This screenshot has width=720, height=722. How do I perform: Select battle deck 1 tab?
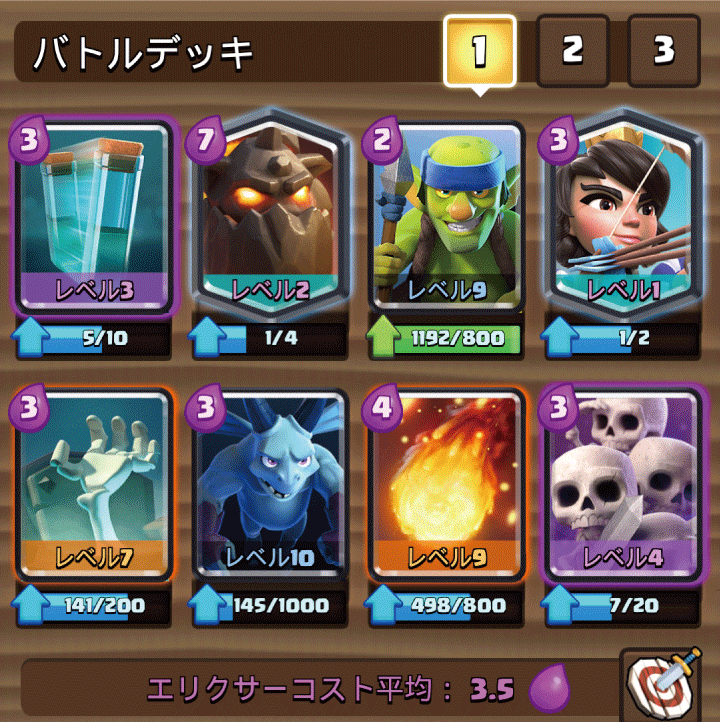(479, 51)
